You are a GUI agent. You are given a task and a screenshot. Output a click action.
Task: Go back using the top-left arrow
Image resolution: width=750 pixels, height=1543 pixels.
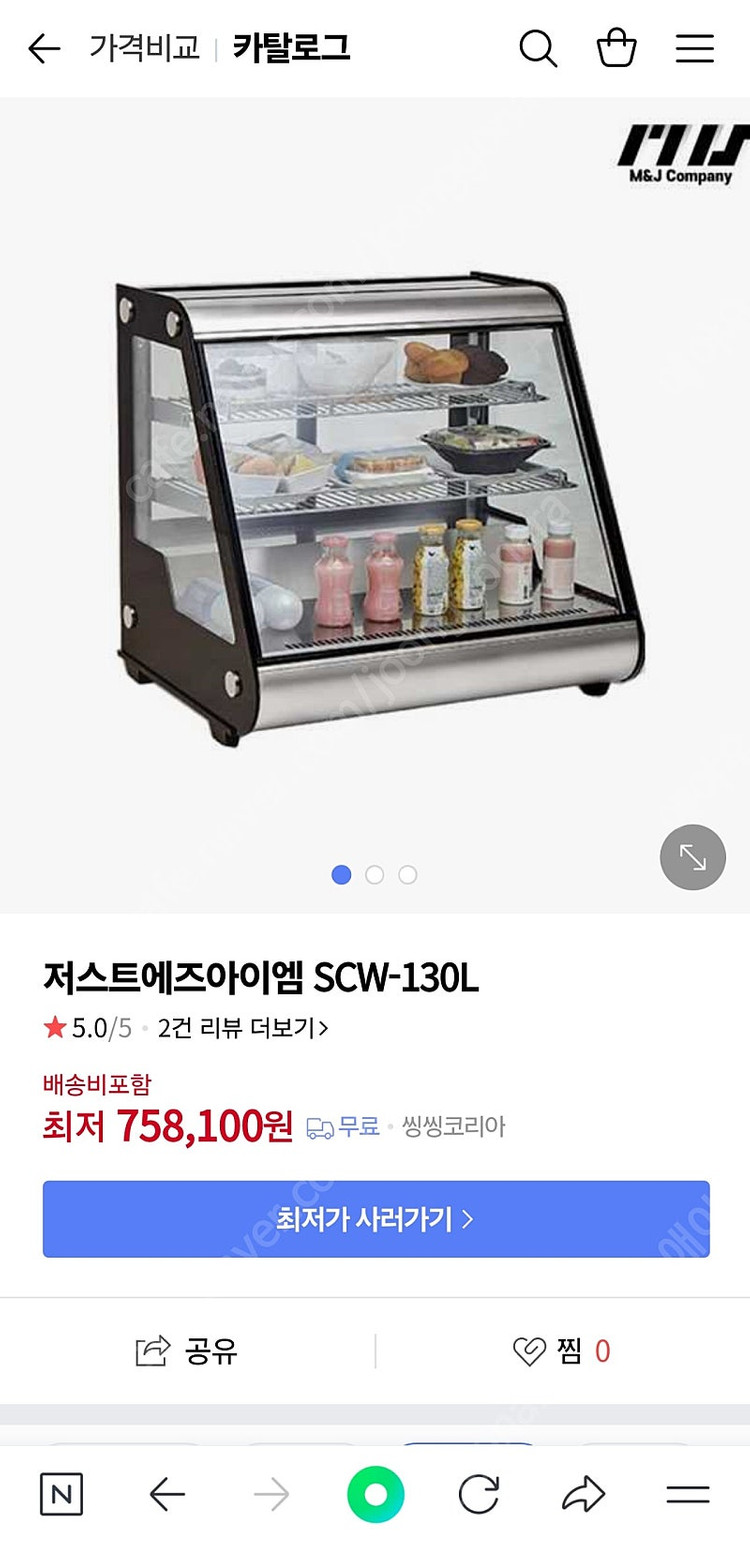[x=44, y=48]
